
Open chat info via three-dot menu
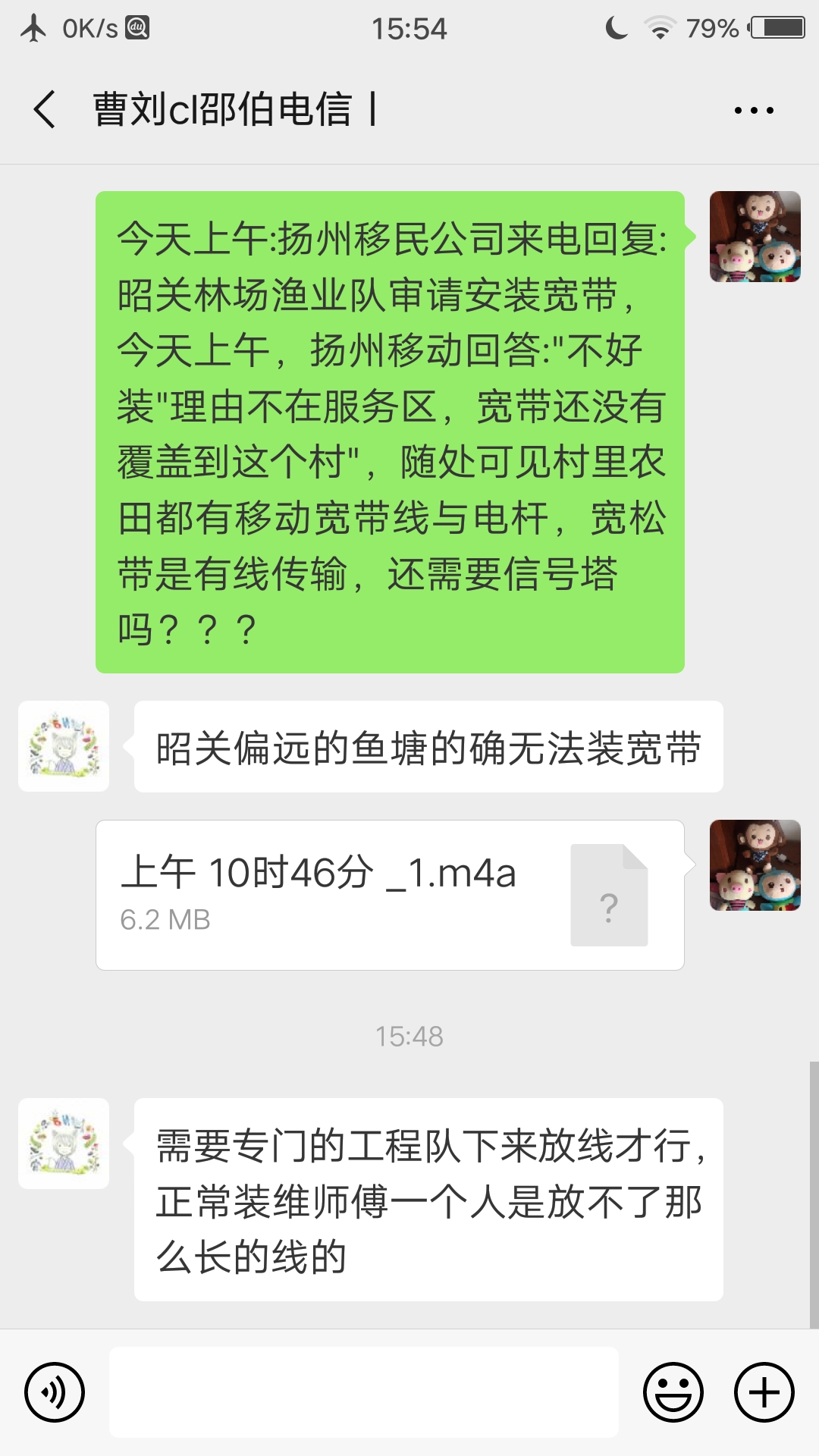pyautogui.click(x=754, y=111)
